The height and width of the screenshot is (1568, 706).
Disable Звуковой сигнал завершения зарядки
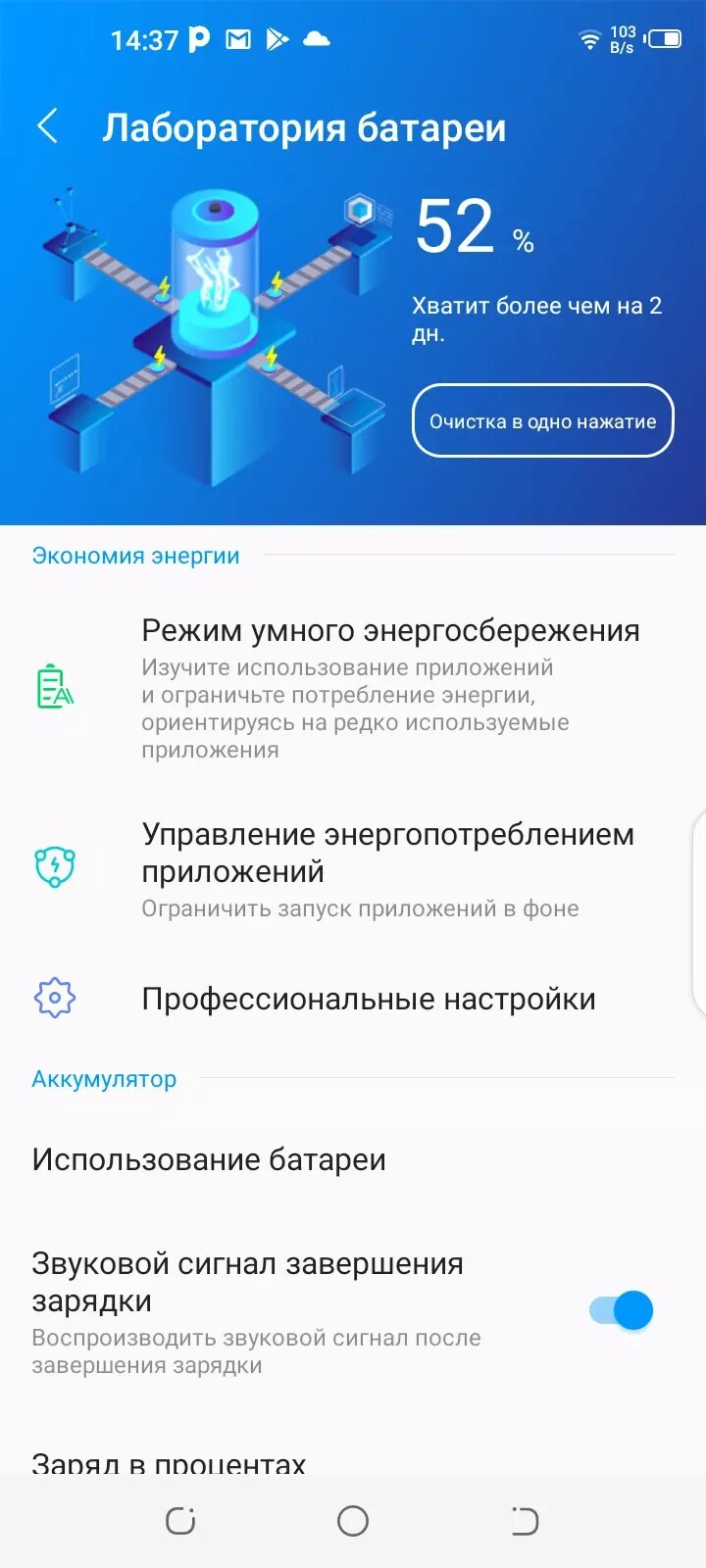tap(622, 1310)
